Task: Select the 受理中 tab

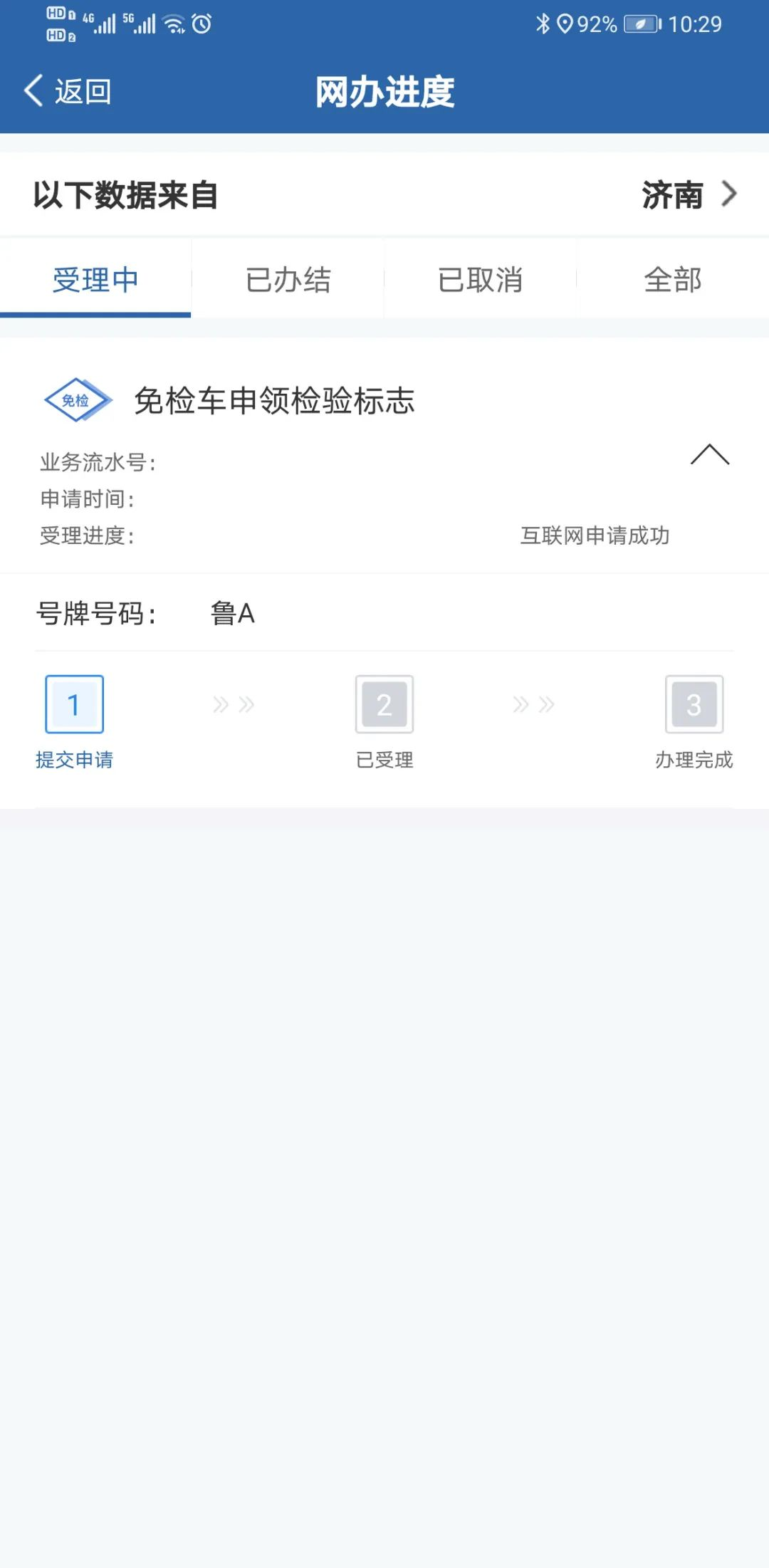Action: click(x=95, y=279)
